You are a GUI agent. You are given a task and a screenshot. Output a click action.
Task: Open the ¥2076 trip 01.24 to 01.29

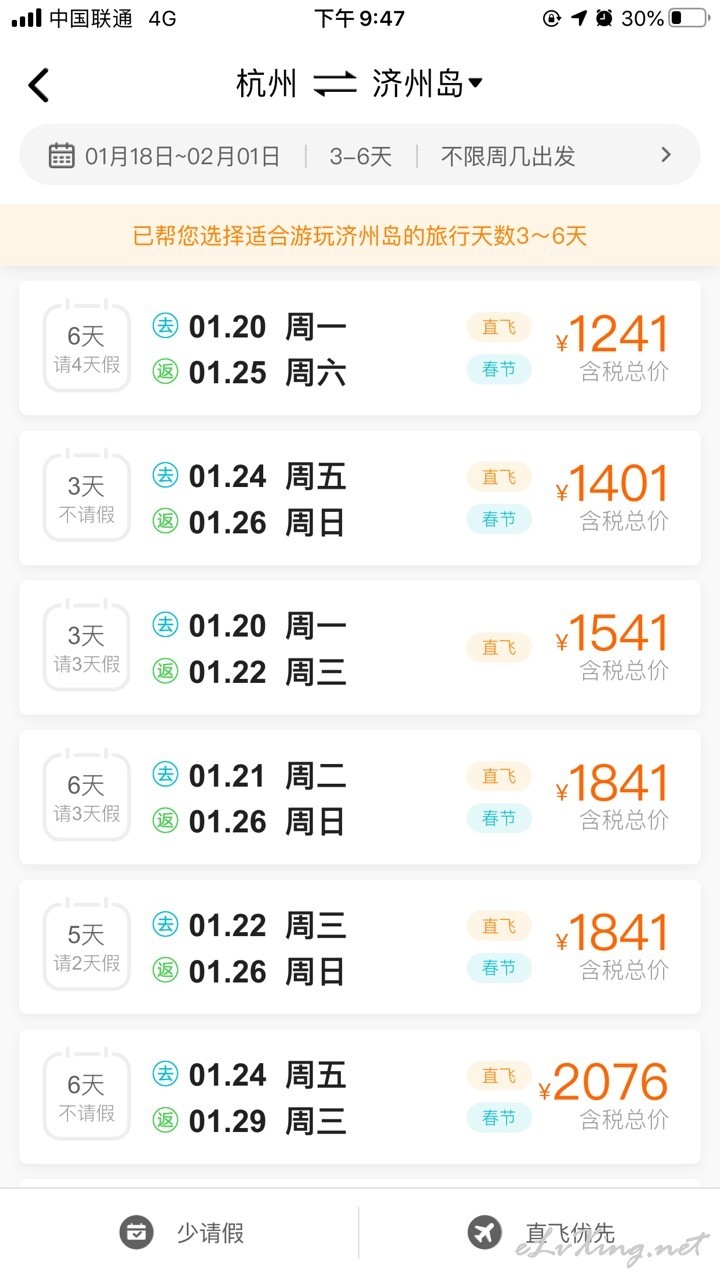[x=360, y=1097]
